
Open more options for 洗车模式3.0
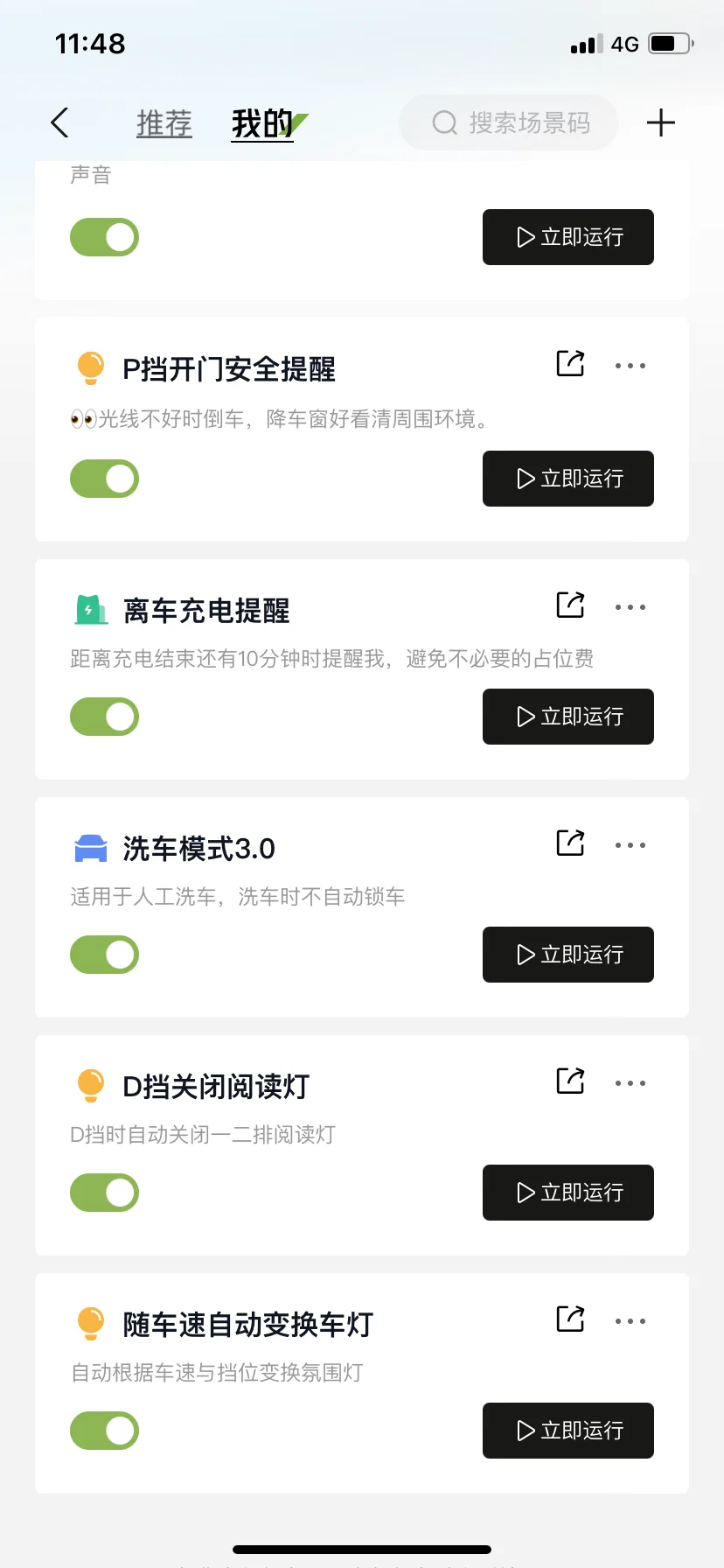[x=630, y=845]
